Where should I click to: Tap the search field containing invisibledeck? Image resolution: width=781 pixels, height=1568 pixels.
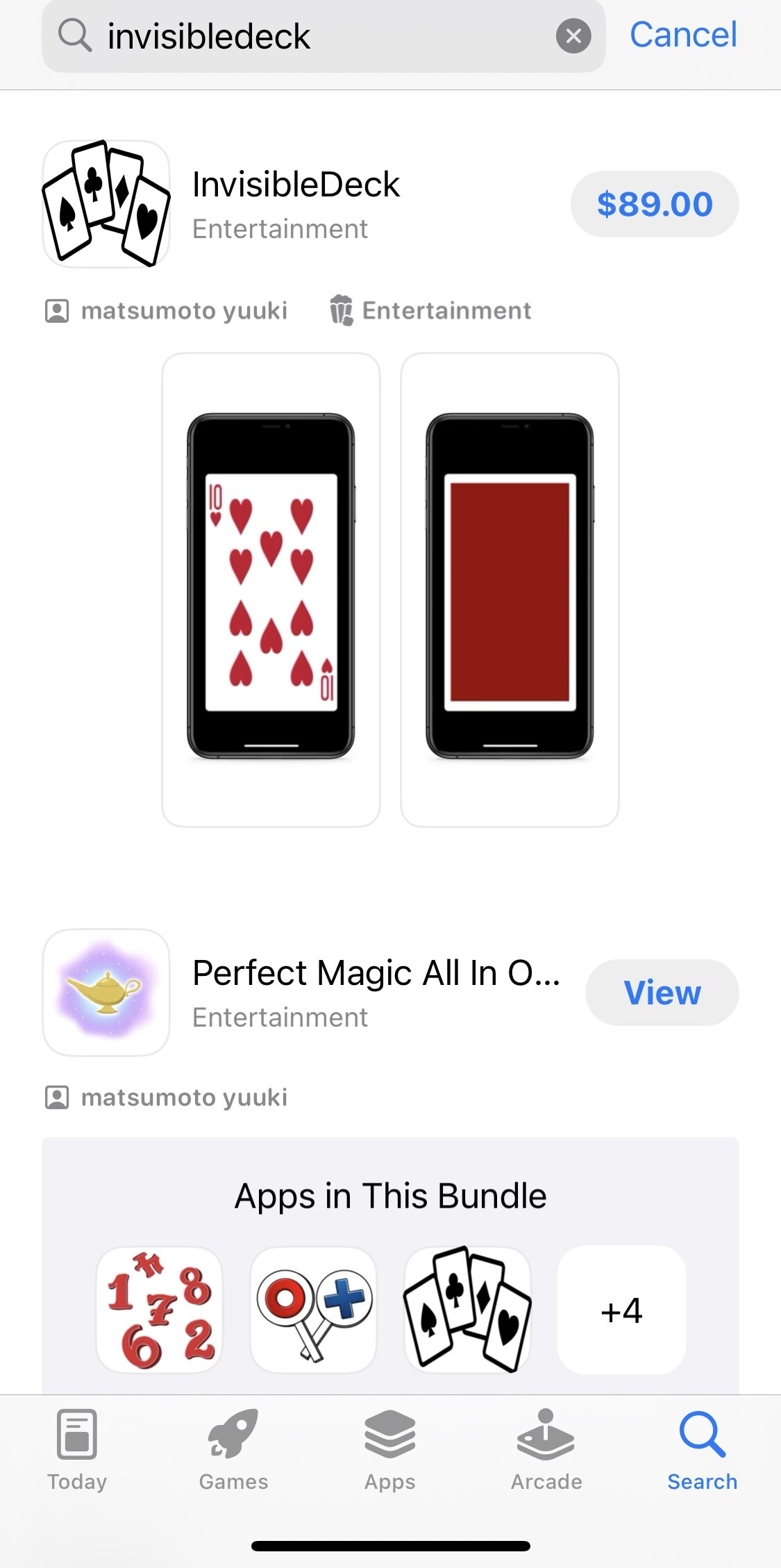pyautogui.click(x=312, y=36)
